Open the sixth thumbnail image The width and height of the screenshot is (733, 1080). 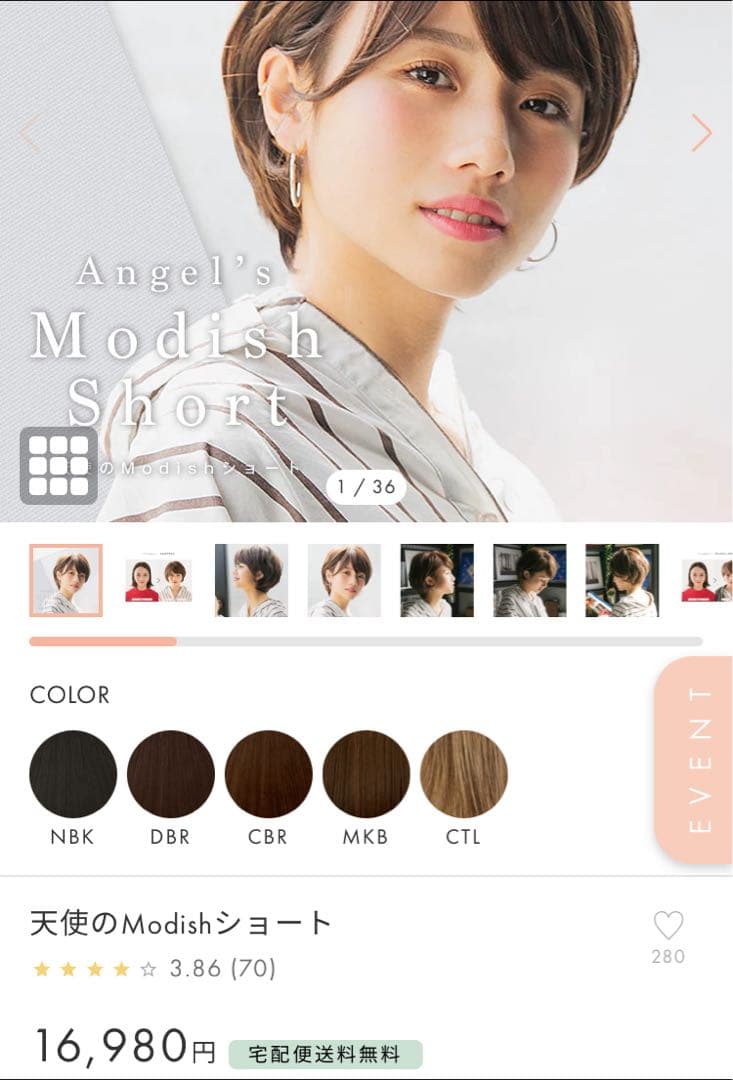tap(530, 580)
